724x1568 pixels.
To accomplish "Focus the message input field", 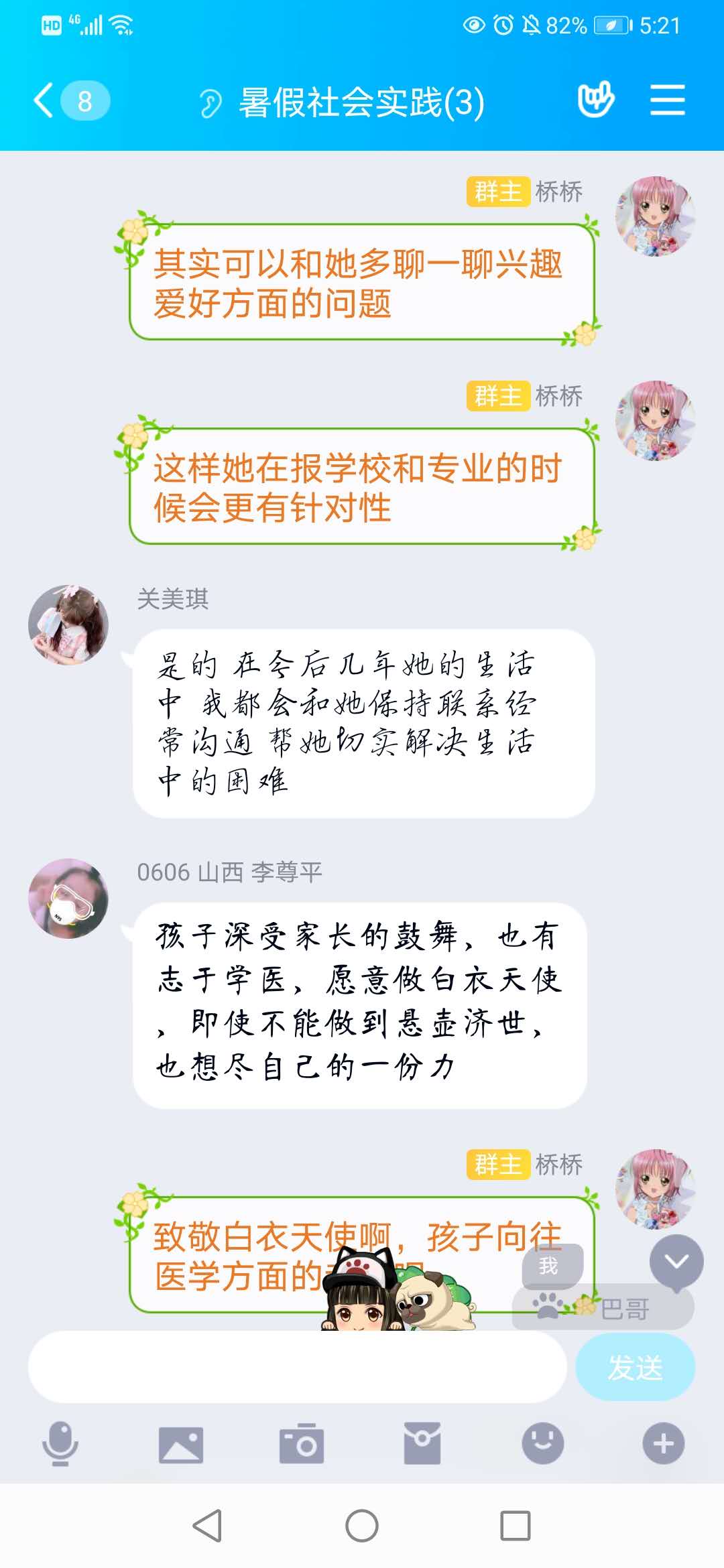I will click(x=296, y=1367).
